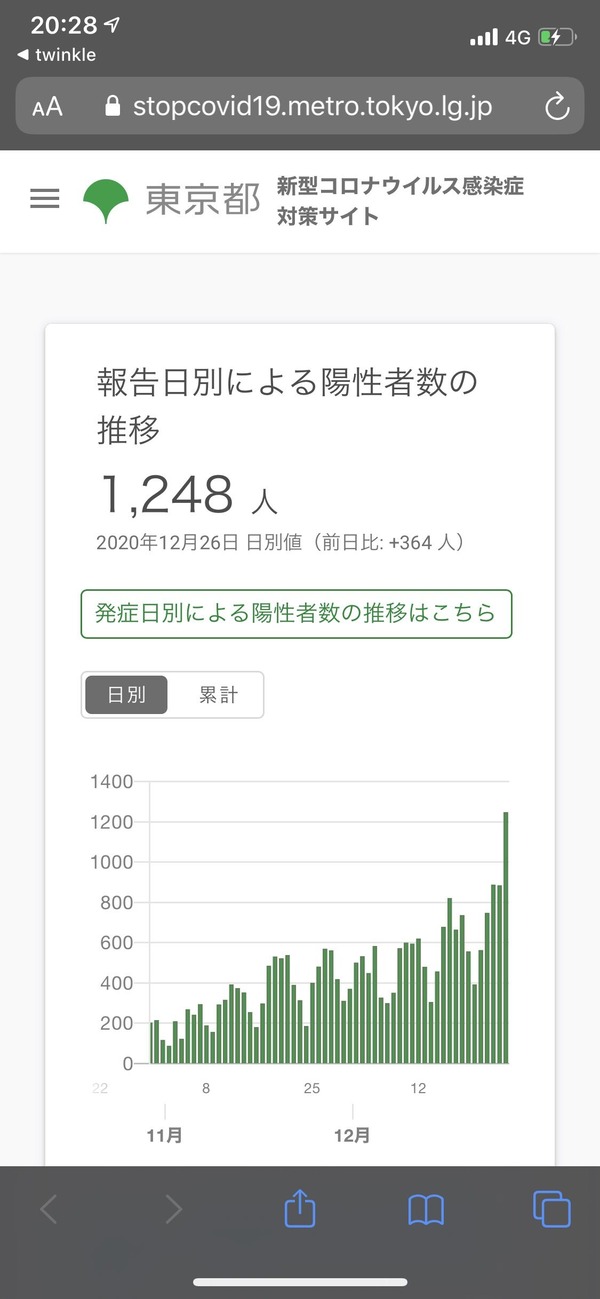Screen dimensions: 600x1299
Task: Switch to the 累計 cumulative view
Action: 218,695
